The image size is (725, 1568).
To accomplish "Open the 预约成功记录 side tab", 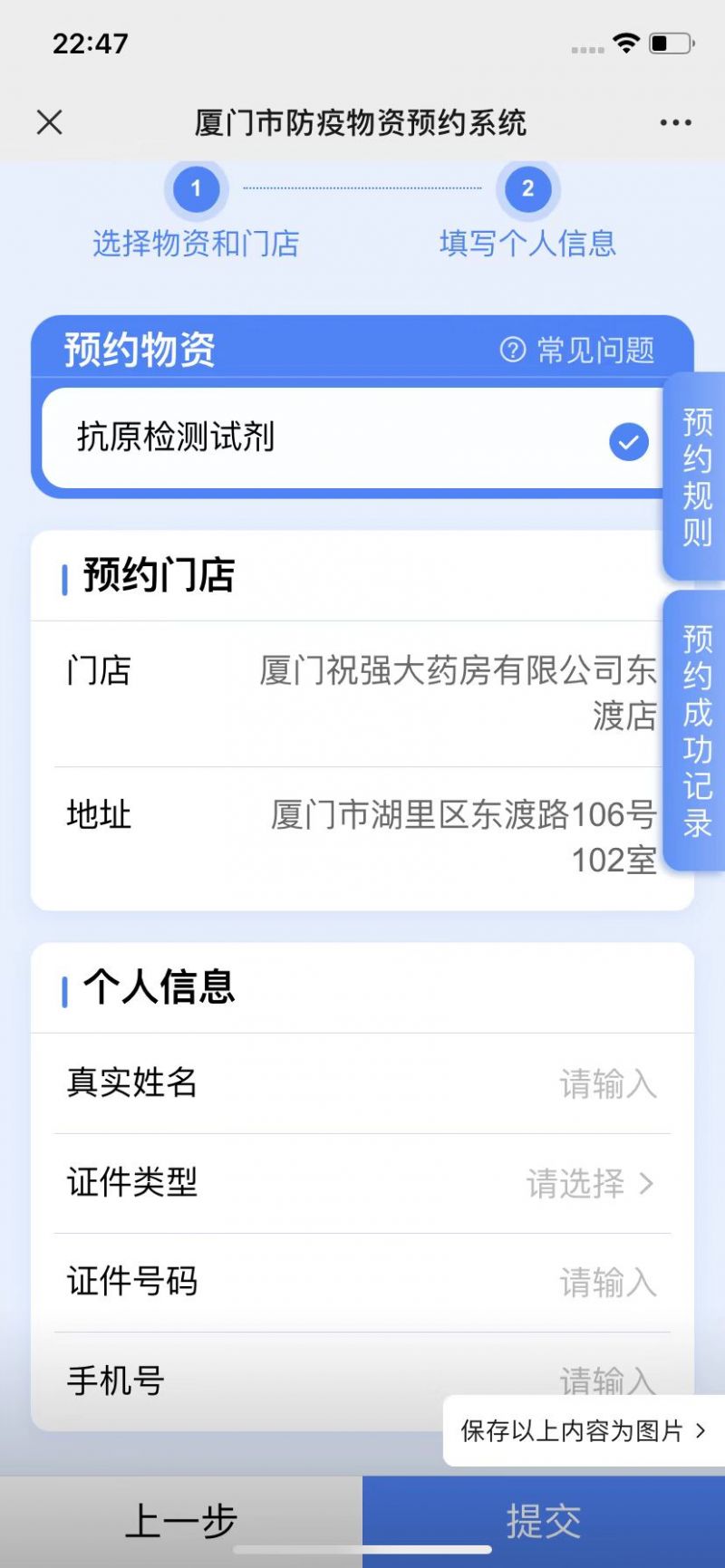I will 696,731.
